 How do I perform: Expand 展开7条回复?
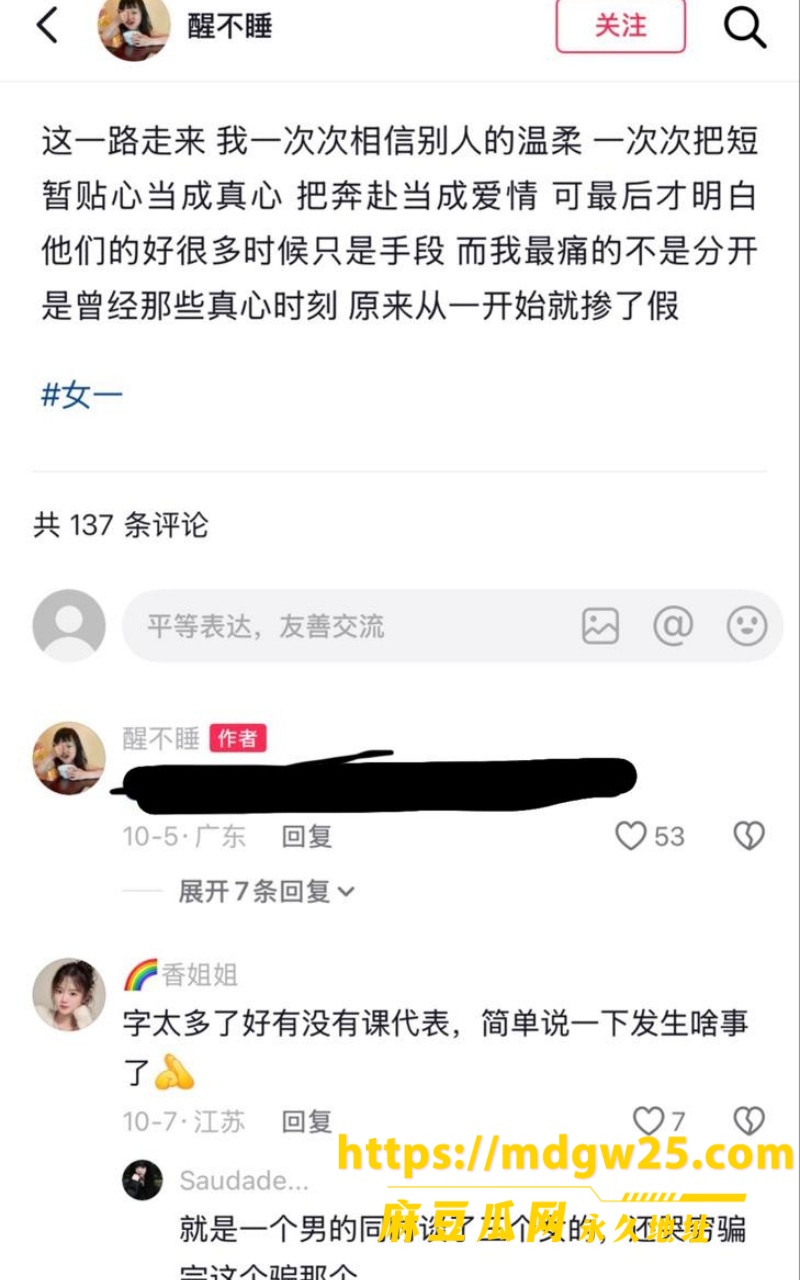(266, 891)
